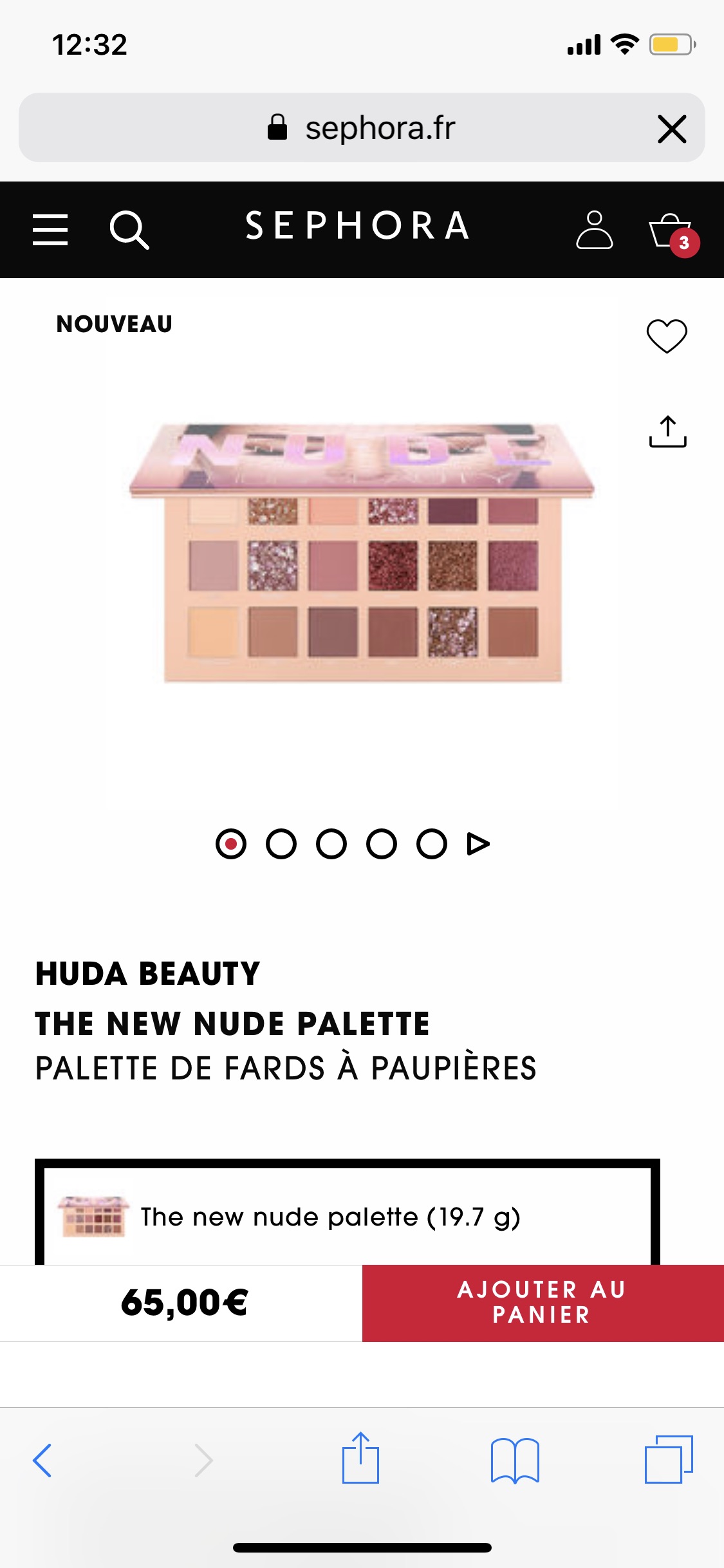This screenshot has height=1568, width=724.
Task: Tap the Nude palette product image
Action: (362, 552)
